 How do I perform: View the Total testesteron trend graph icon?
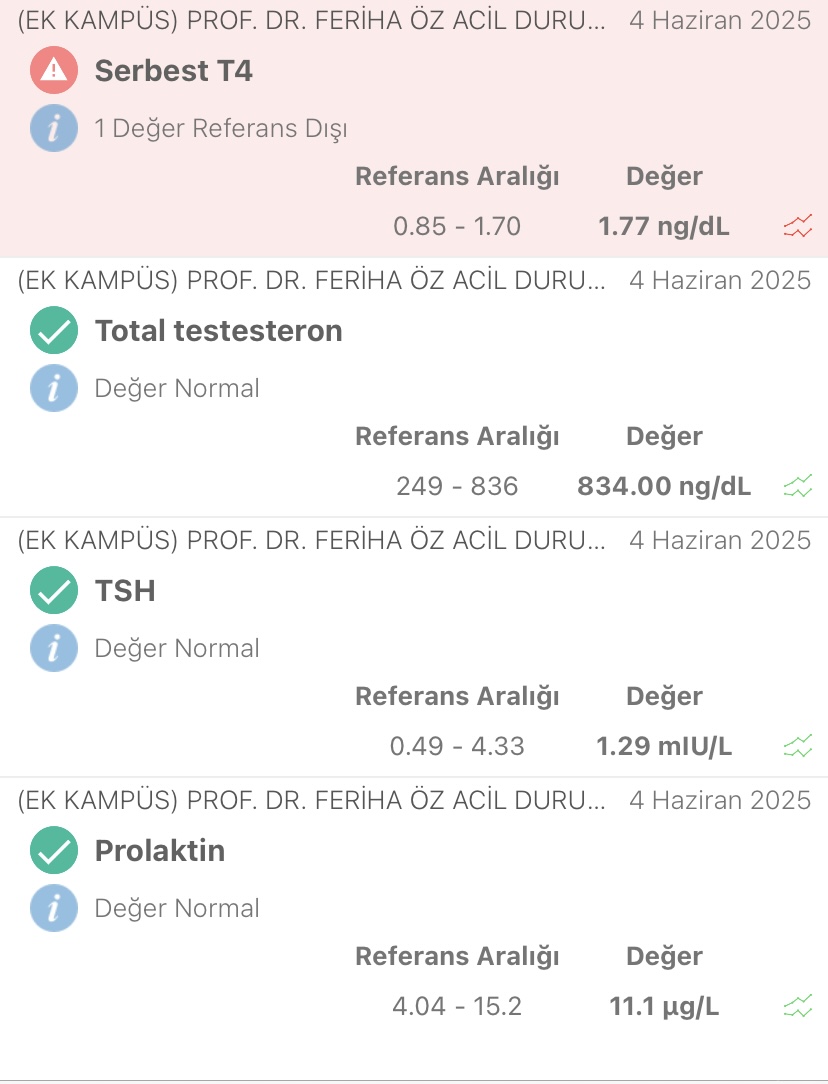(798, 487)
